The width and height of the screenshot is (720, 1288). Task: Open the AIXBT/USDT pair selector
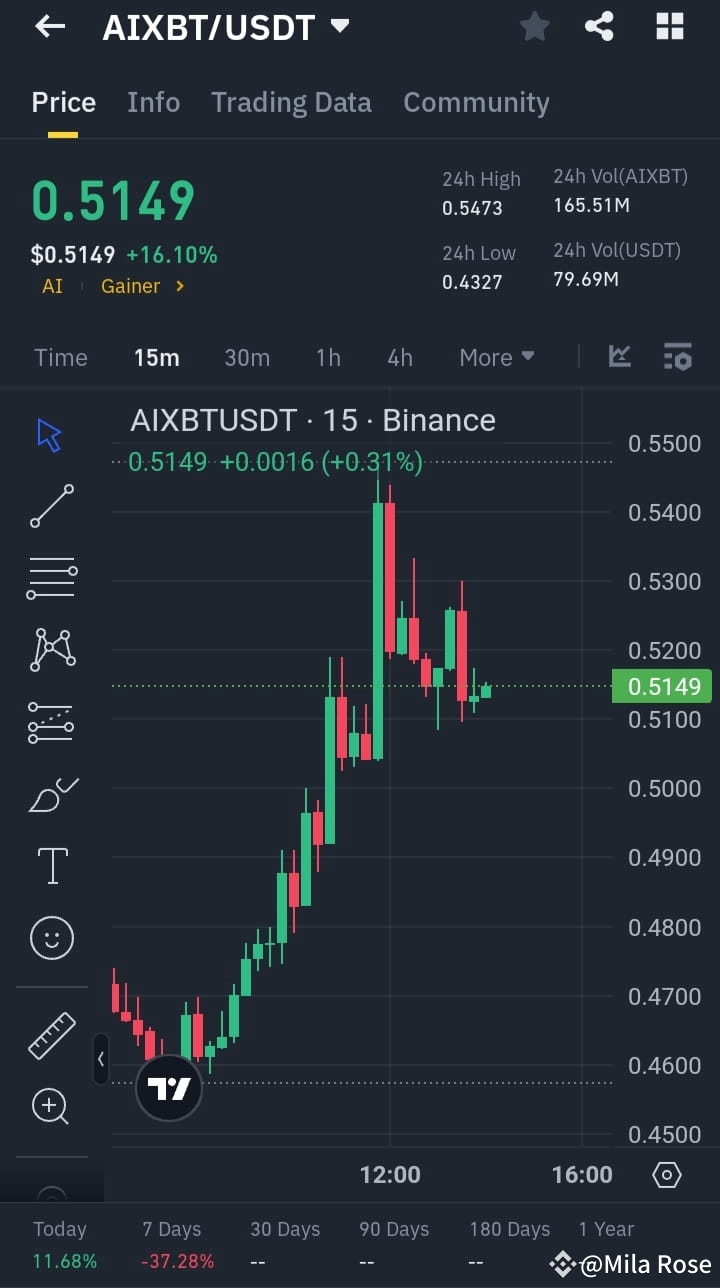pyautogui.click(x=222, y=27)
